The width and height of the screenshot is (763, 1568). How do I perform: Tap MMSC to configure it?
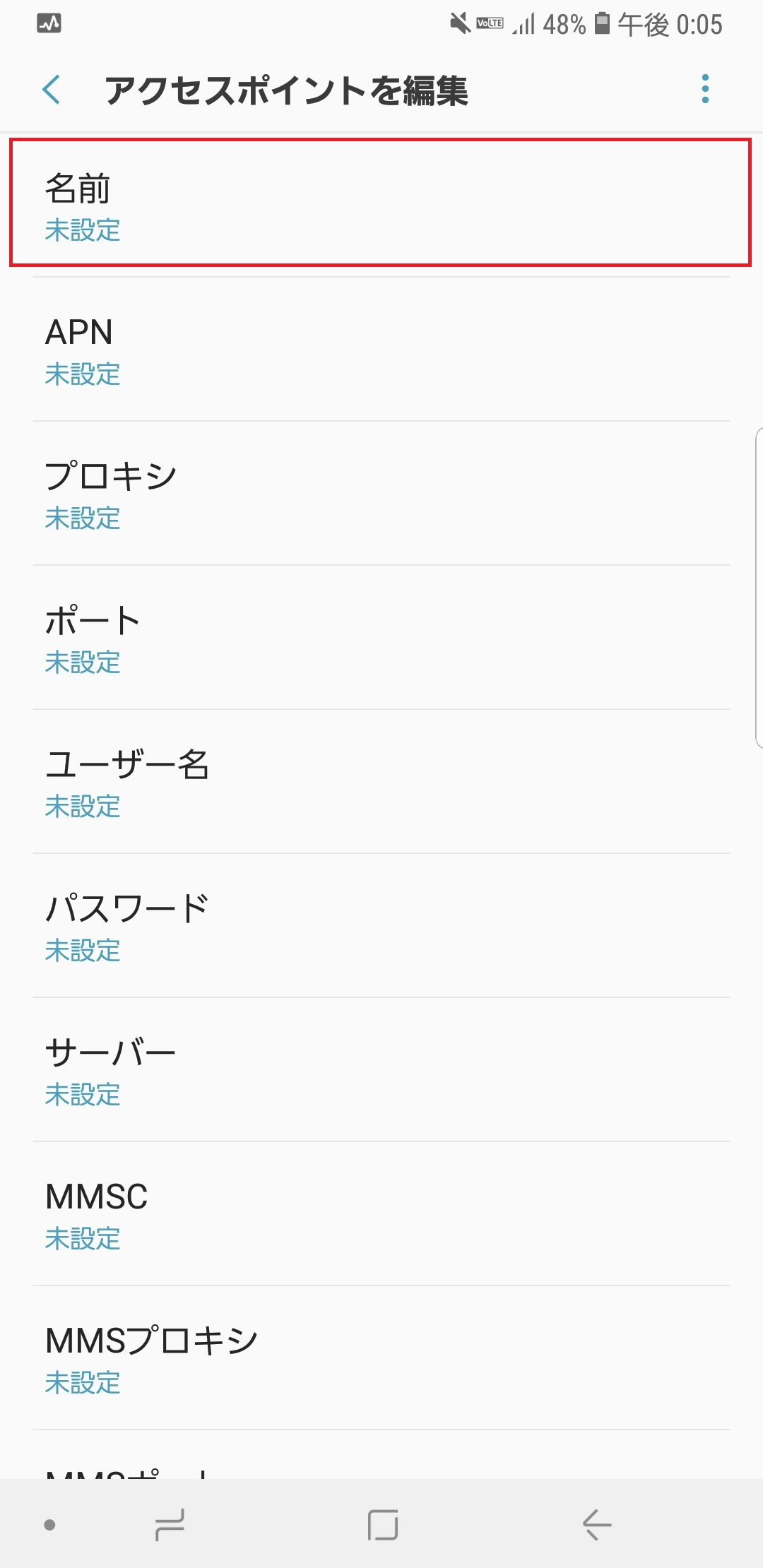coord(381,1215)
